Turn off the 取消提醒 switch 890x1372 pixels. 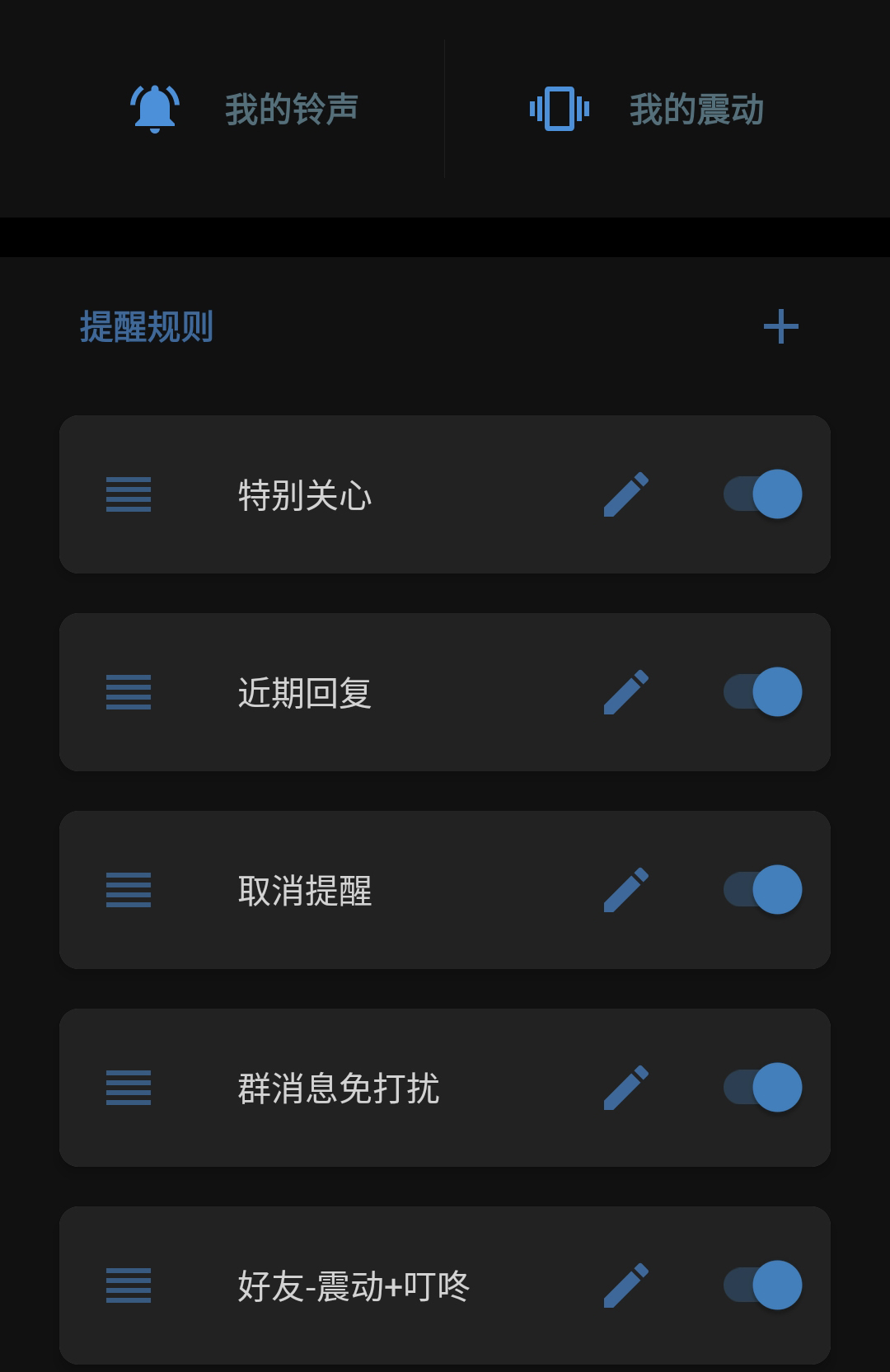[763, 890]
